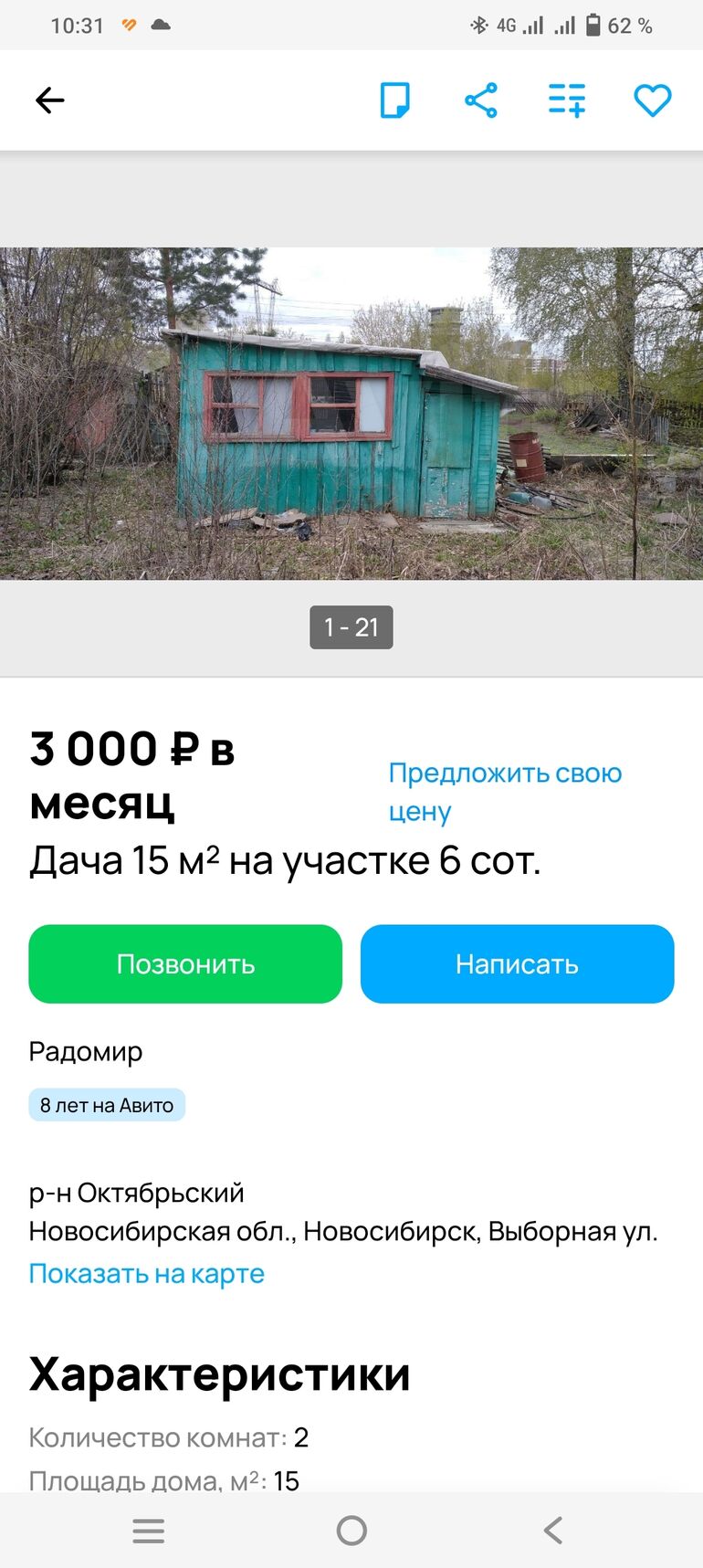
Task: Share this dacha listing
Action: tap(480, 100)
